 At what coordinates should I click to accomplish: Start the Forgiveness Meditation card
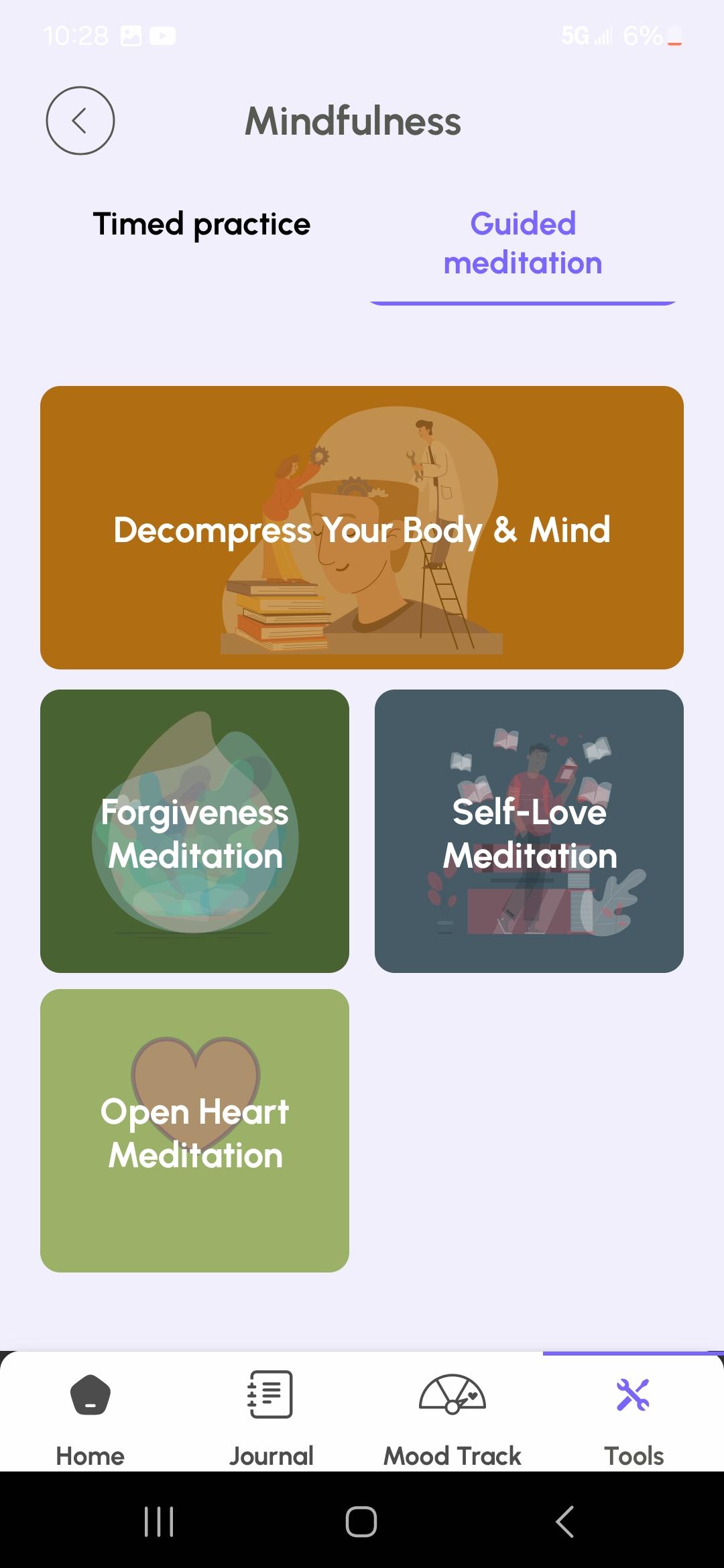(x=194, y=831)
